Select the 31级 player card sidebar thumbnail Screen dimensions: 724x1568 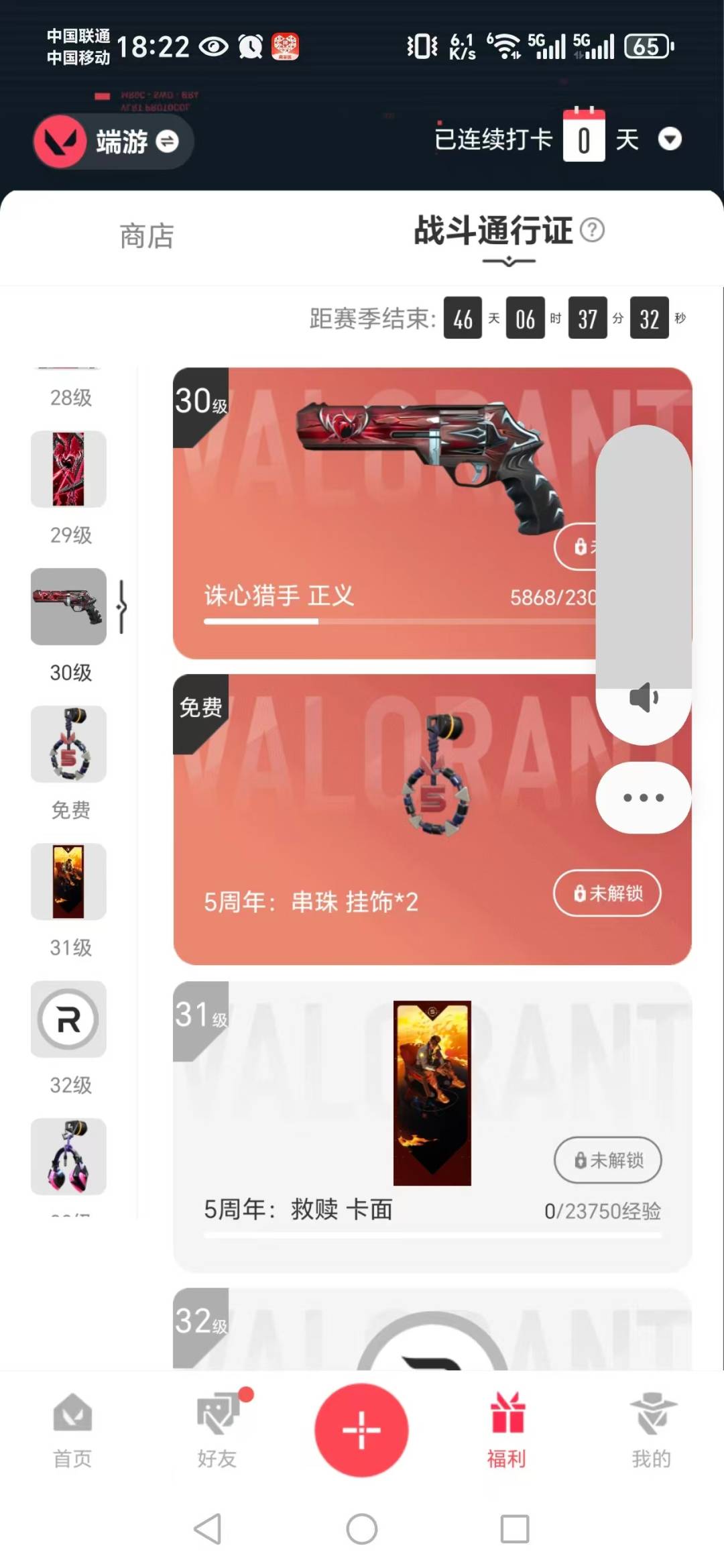pos(68,881)
